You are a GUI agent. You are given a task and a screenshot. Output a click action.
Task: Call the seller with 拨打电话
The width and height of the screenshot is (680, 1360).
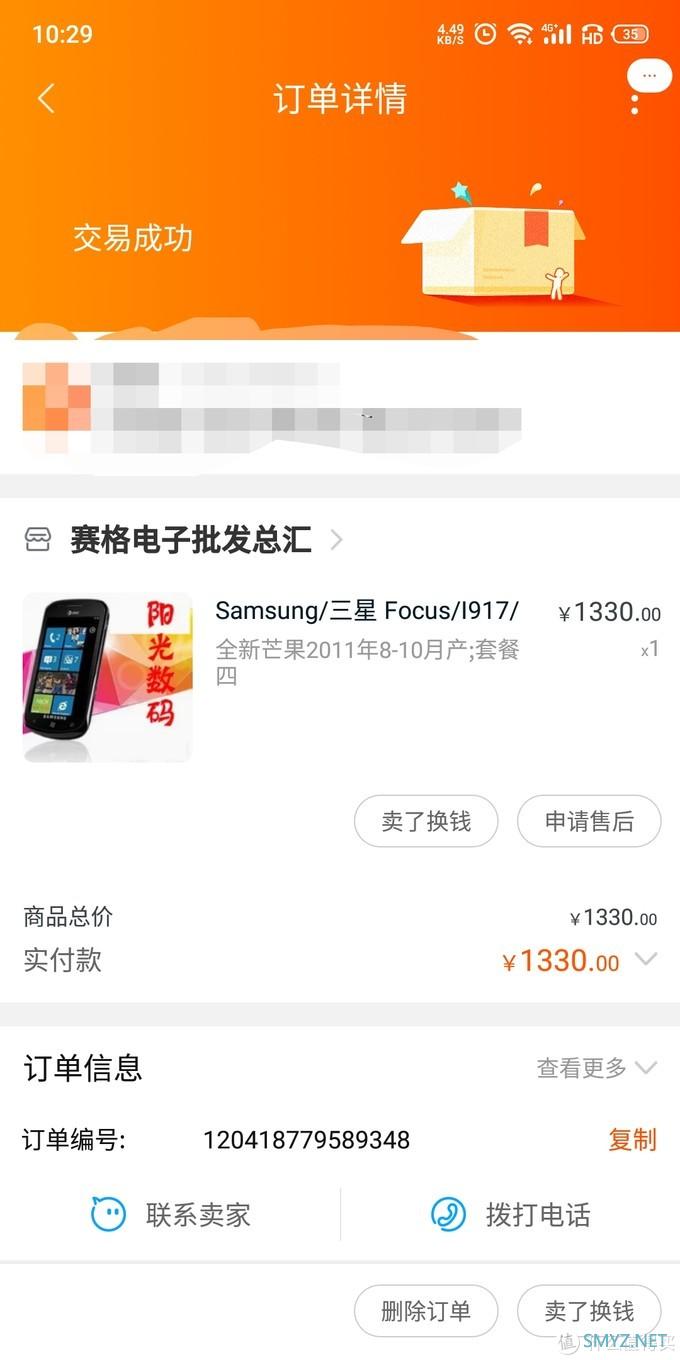[510, 1215]
